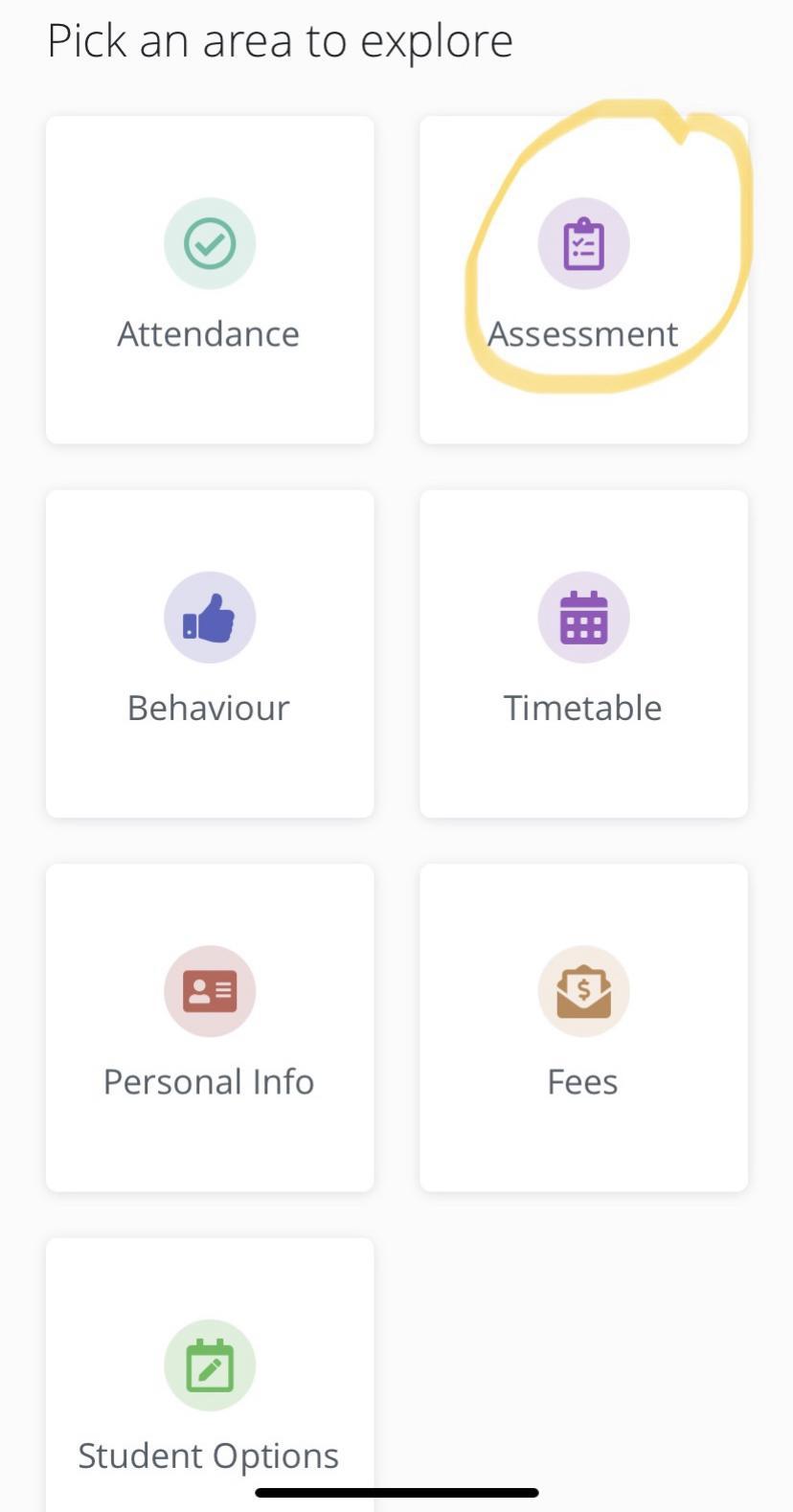Open the Attendance card
Viewport: 793px width, 1512px height.
click(x=210, y=280)
